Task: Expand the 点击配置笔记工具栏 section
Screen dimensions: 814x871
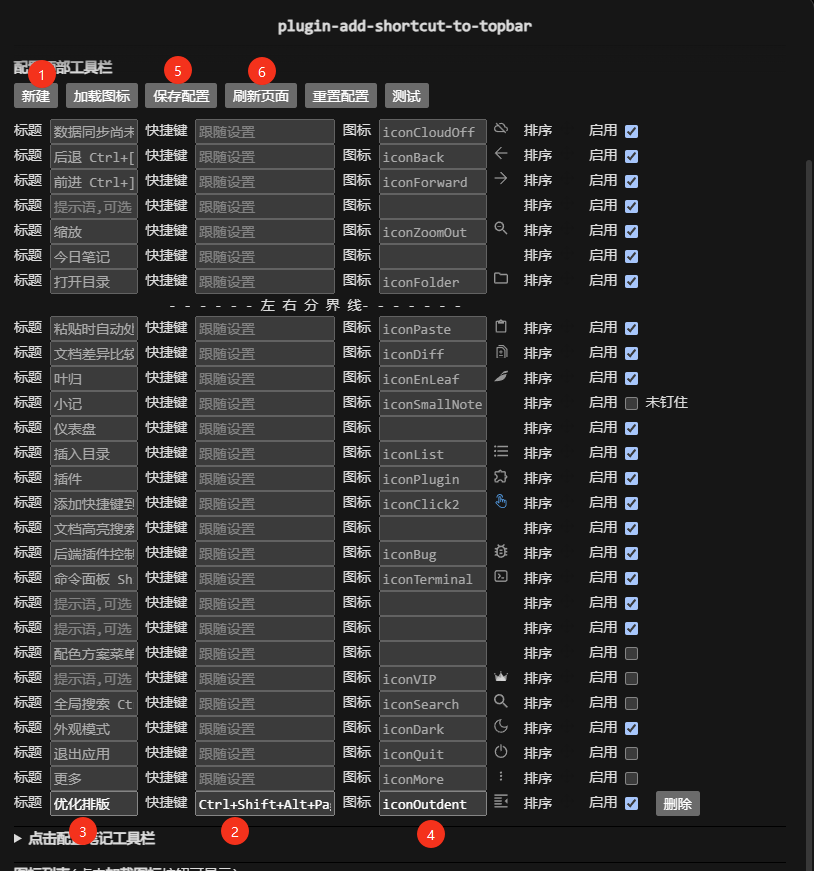Action: (85, 838)
